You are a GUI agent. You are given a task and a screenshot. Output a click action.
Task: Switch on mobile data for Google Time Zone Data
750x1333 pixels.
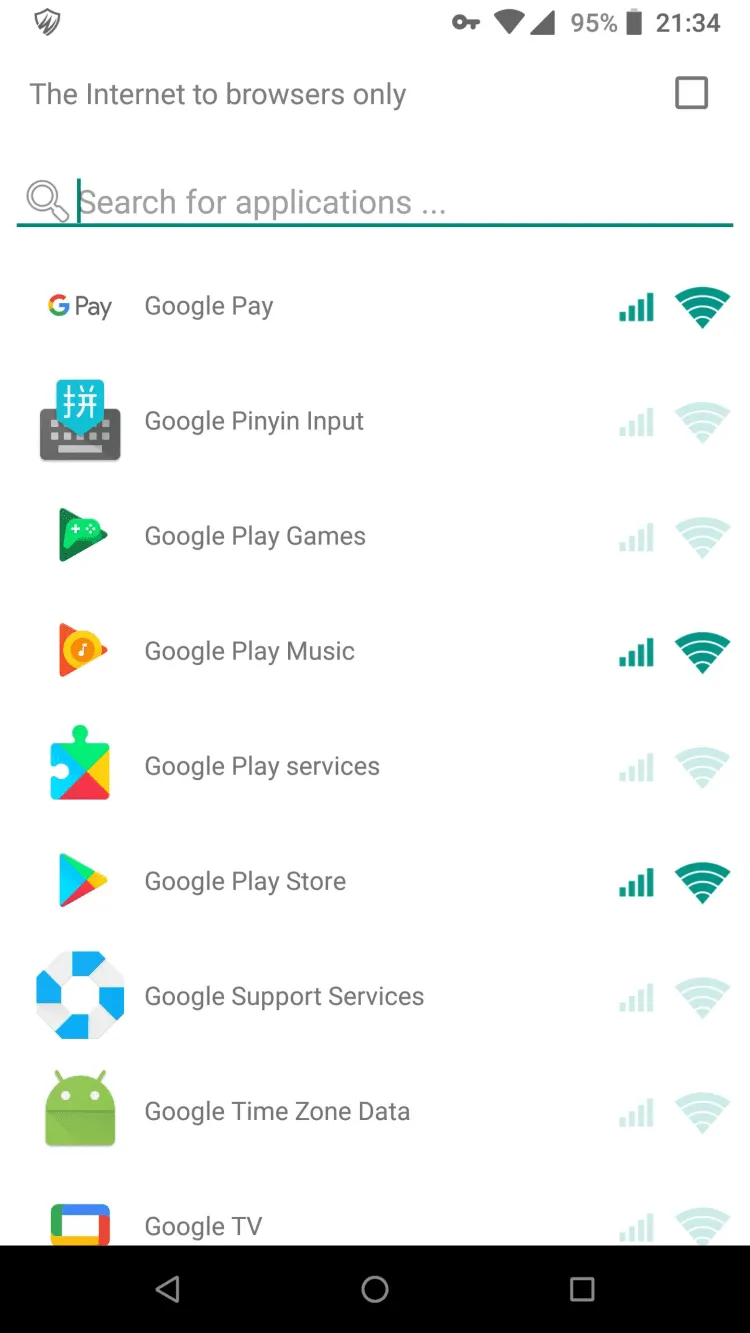pos(636,1112)
